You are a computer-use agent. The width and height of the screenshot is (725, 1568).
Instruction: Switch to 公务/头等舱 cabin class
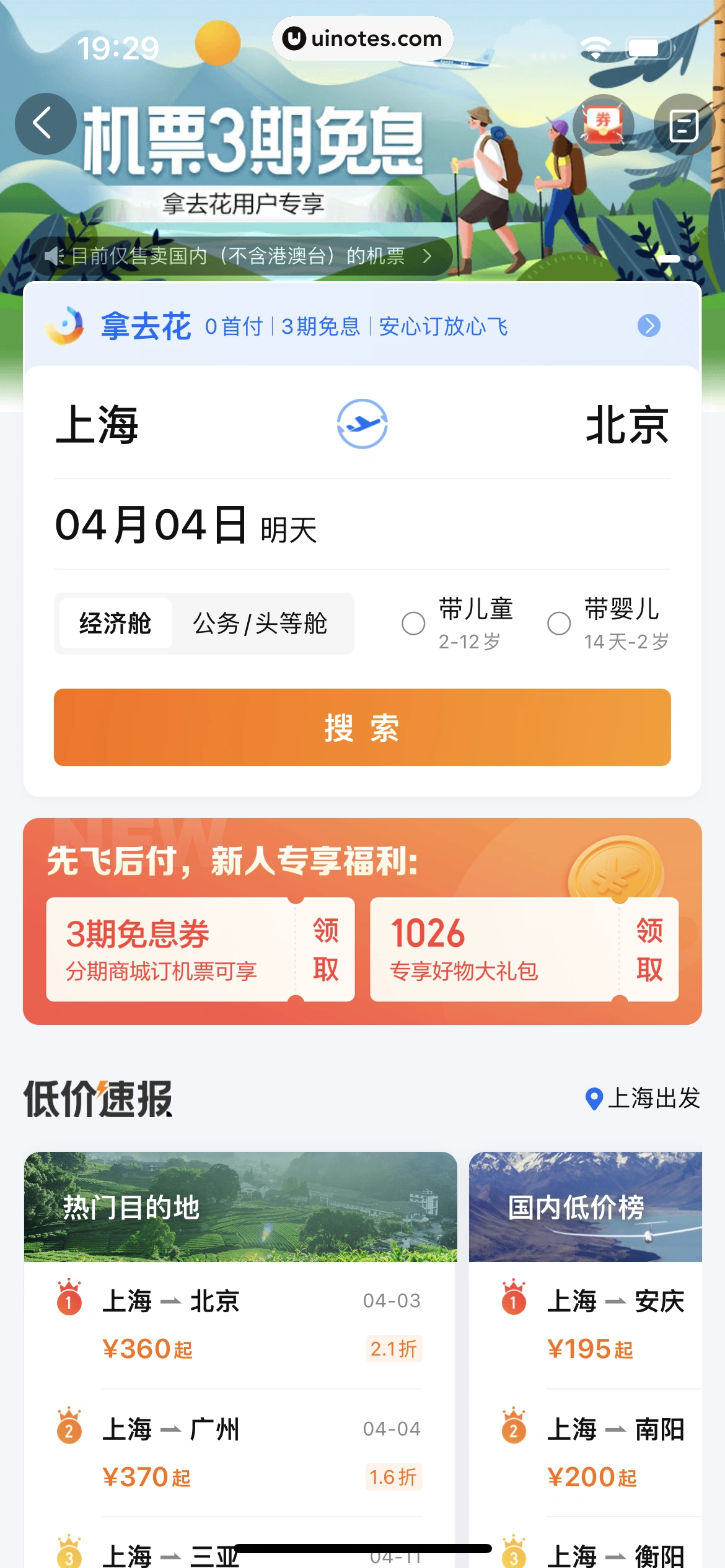[260, 624]
